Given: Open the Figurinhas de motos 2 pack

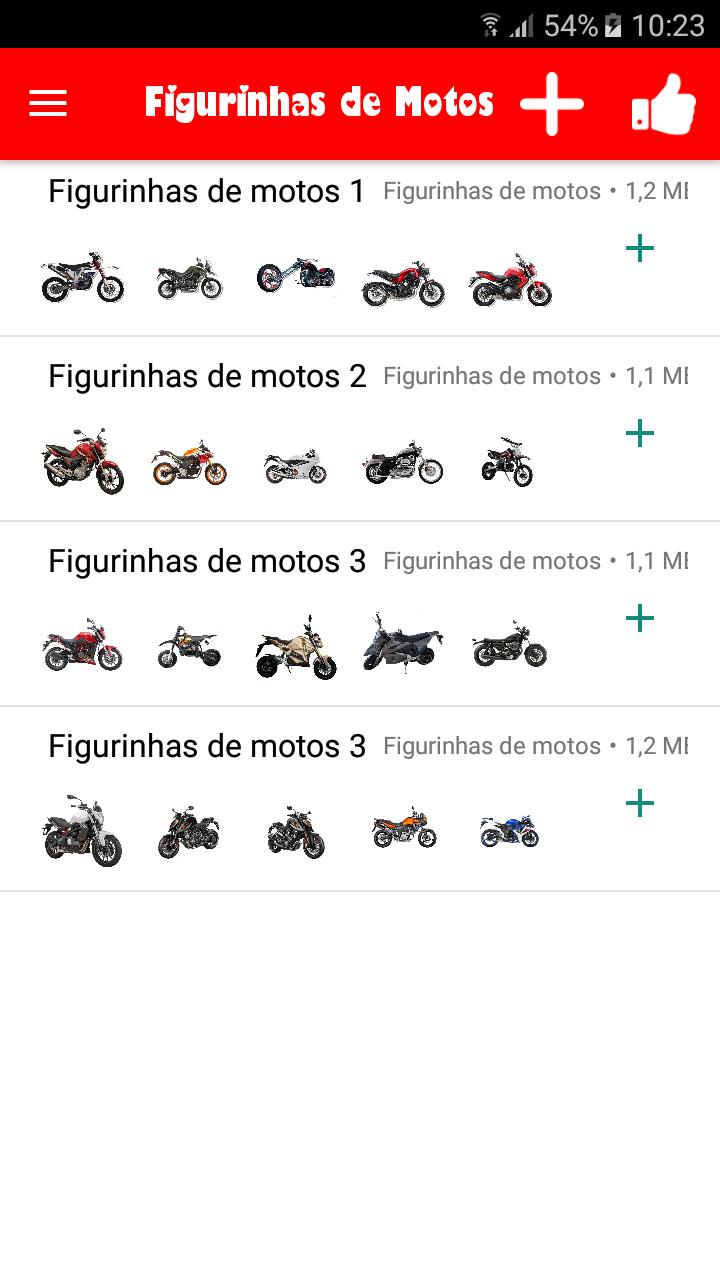Looking at the screenshot, I should point(360,429).
